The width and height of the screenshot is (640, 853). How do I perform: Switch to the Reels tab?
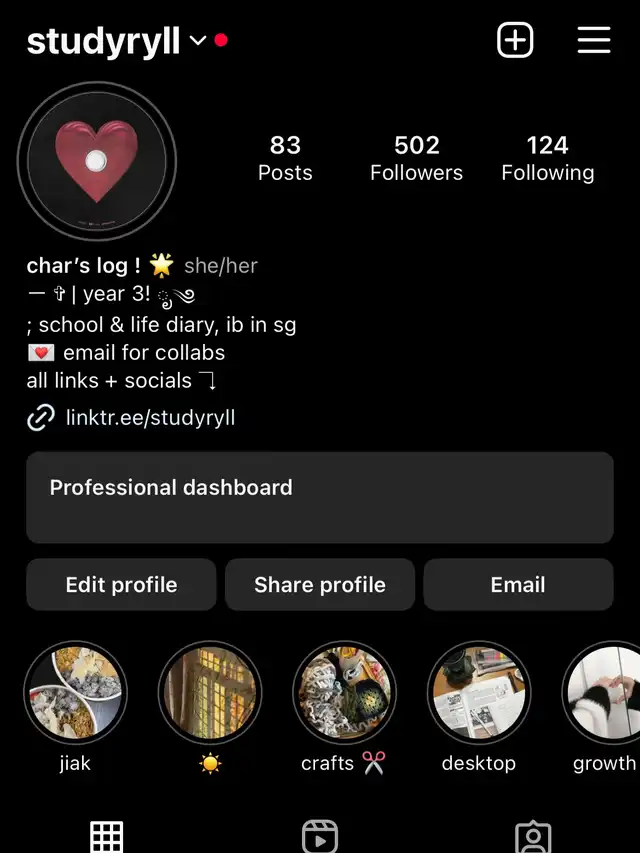(320, 836)
